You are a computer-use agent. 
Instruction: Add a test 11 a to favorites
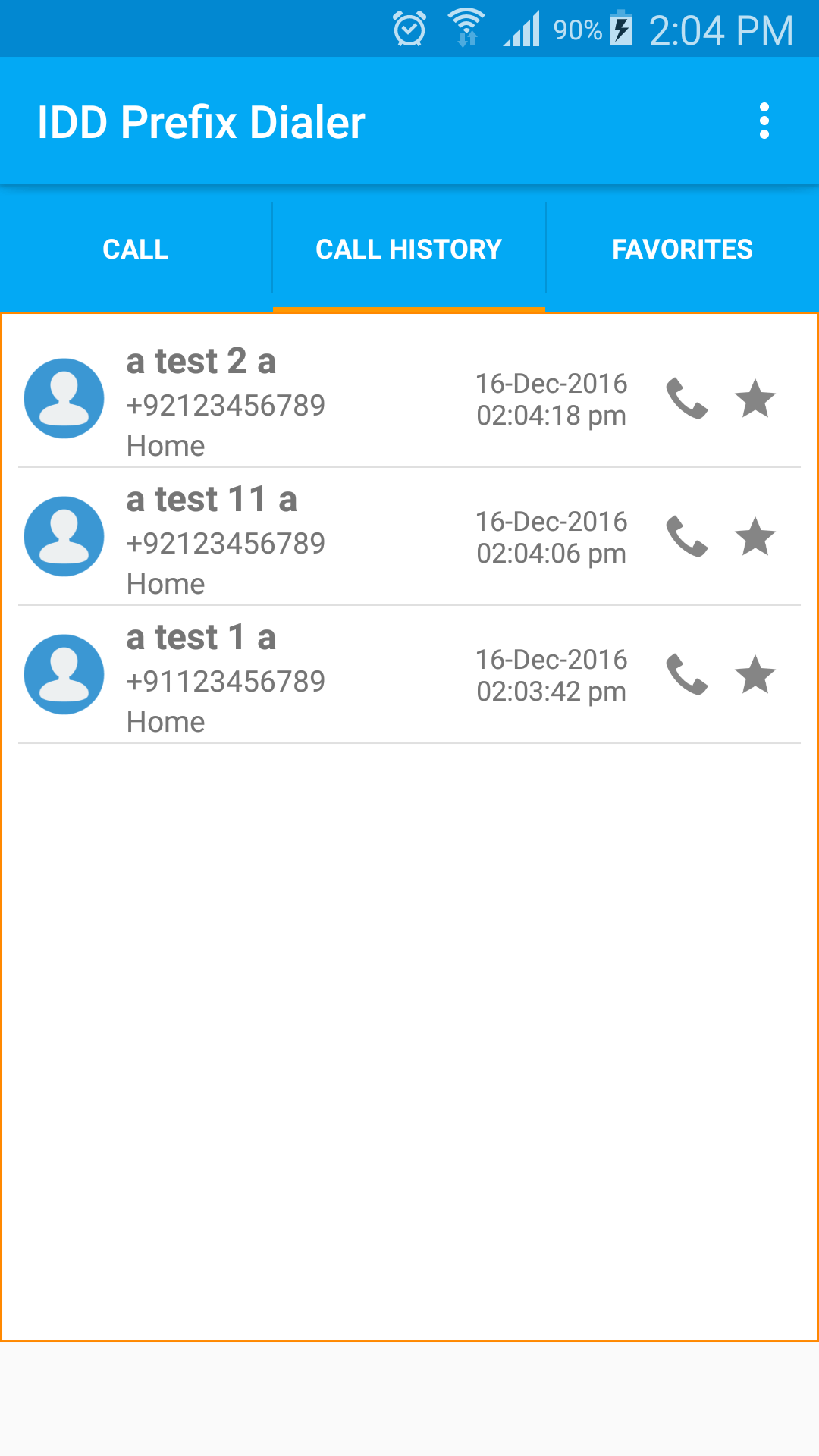click(755, 537)
